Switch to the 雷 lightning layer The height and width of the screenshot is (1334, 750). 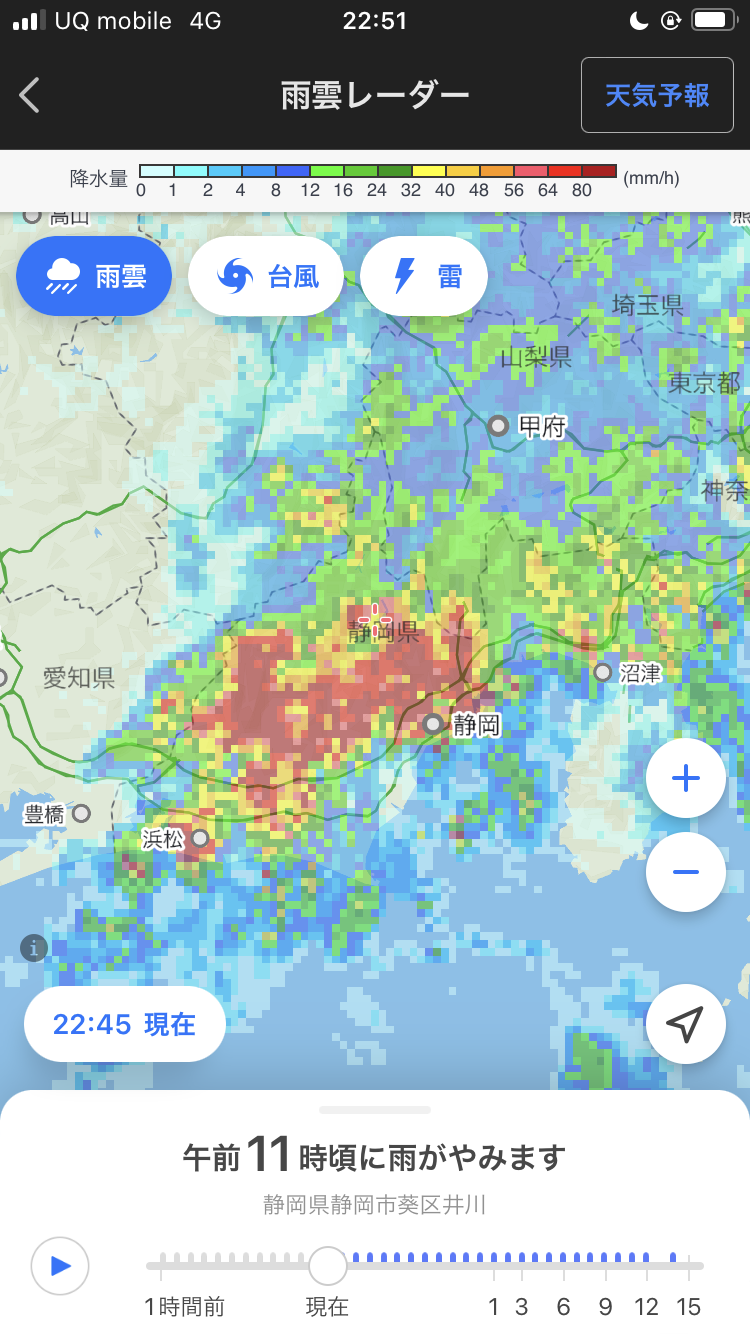click(424, 276)
